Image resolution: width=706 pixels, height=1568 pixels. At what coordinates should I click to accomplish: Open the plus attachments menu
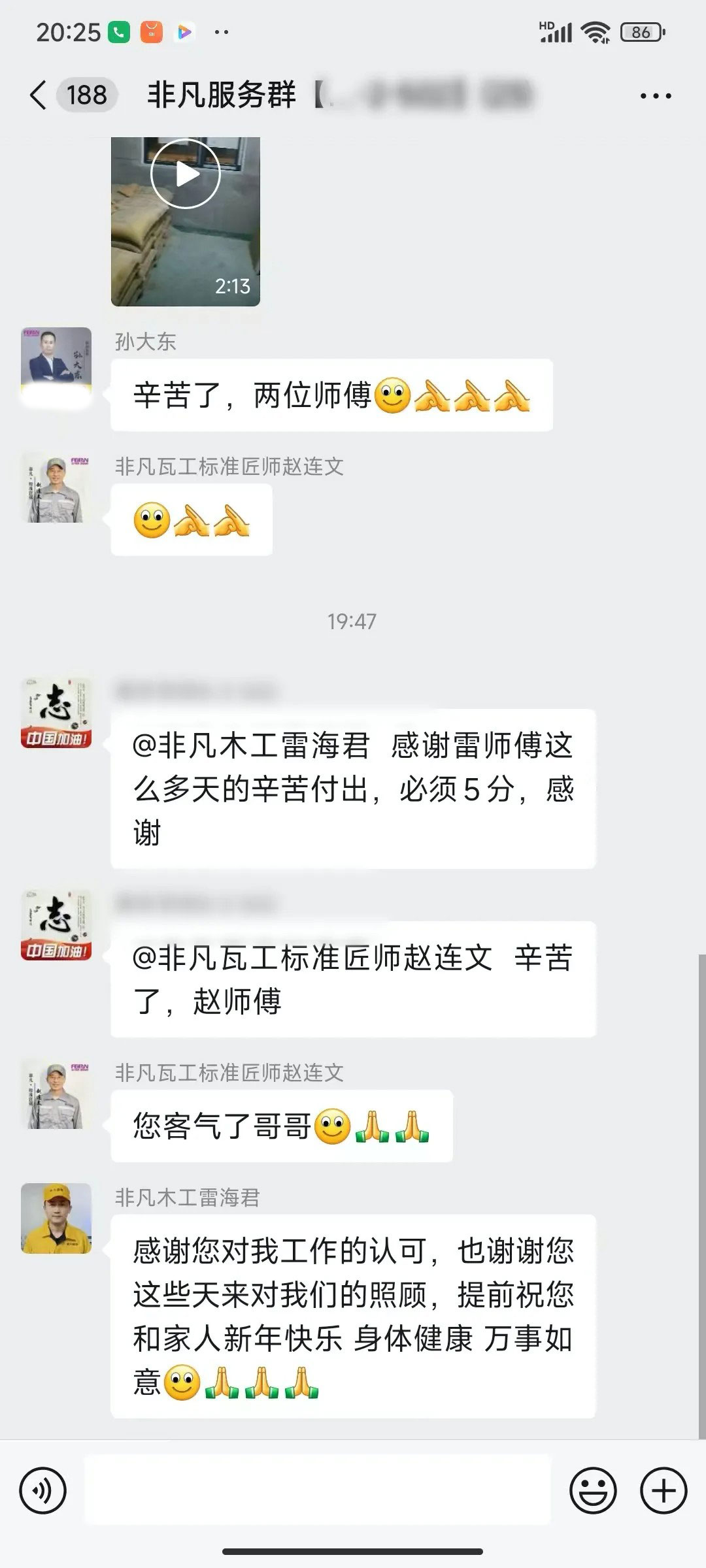pyautogui.click(x=664, y=1490)
